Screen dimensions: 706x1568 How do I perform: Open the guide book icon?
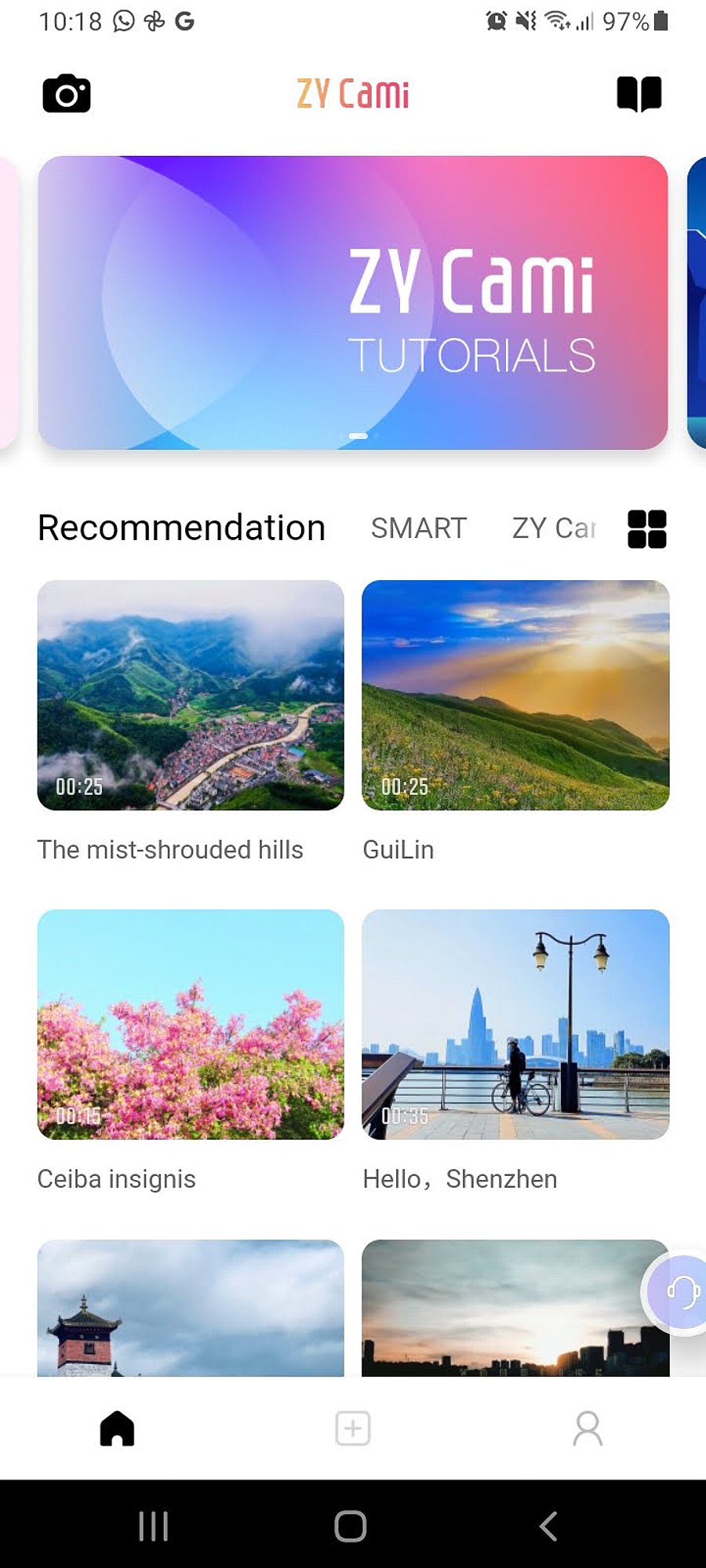coord(639,94)
